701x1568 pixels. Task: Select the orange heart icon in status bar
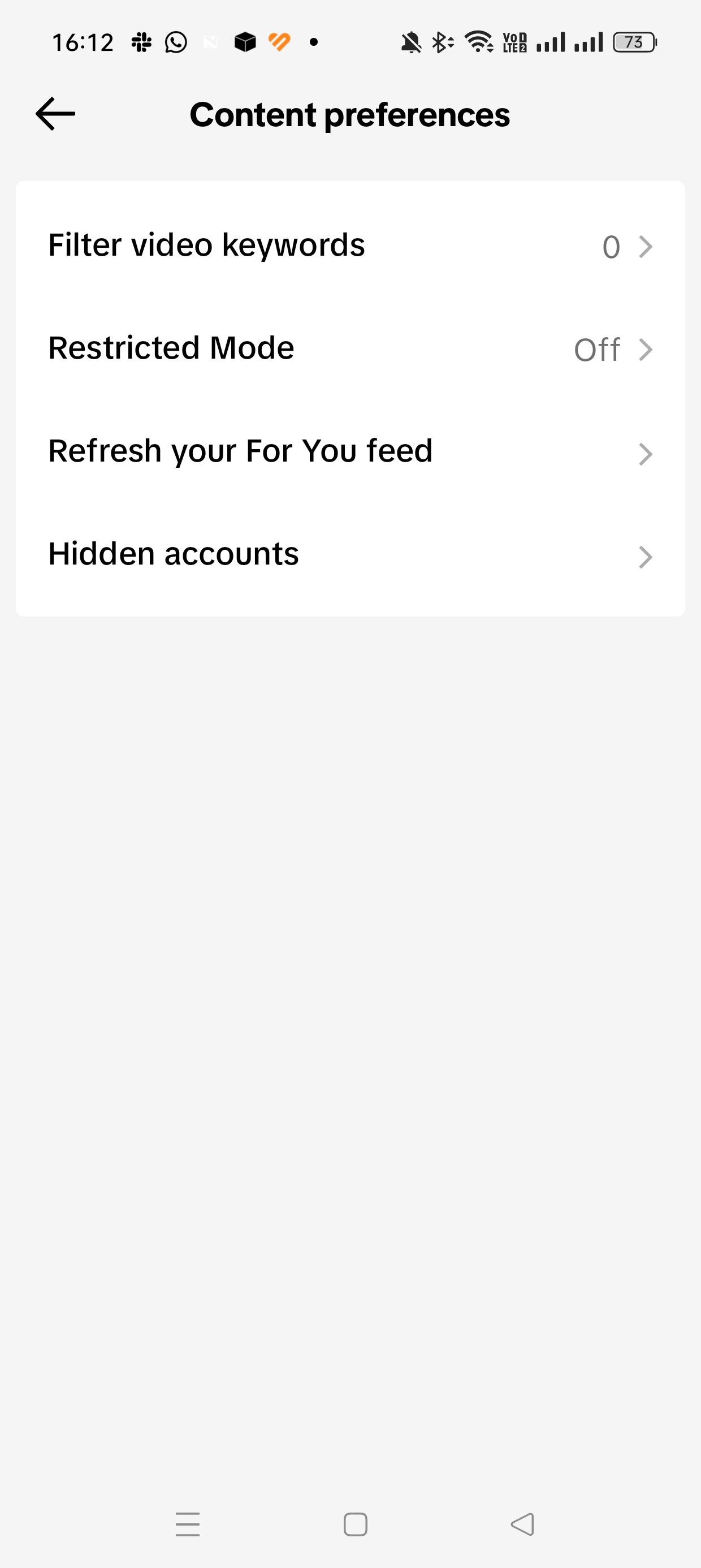[x=279, y=41]
